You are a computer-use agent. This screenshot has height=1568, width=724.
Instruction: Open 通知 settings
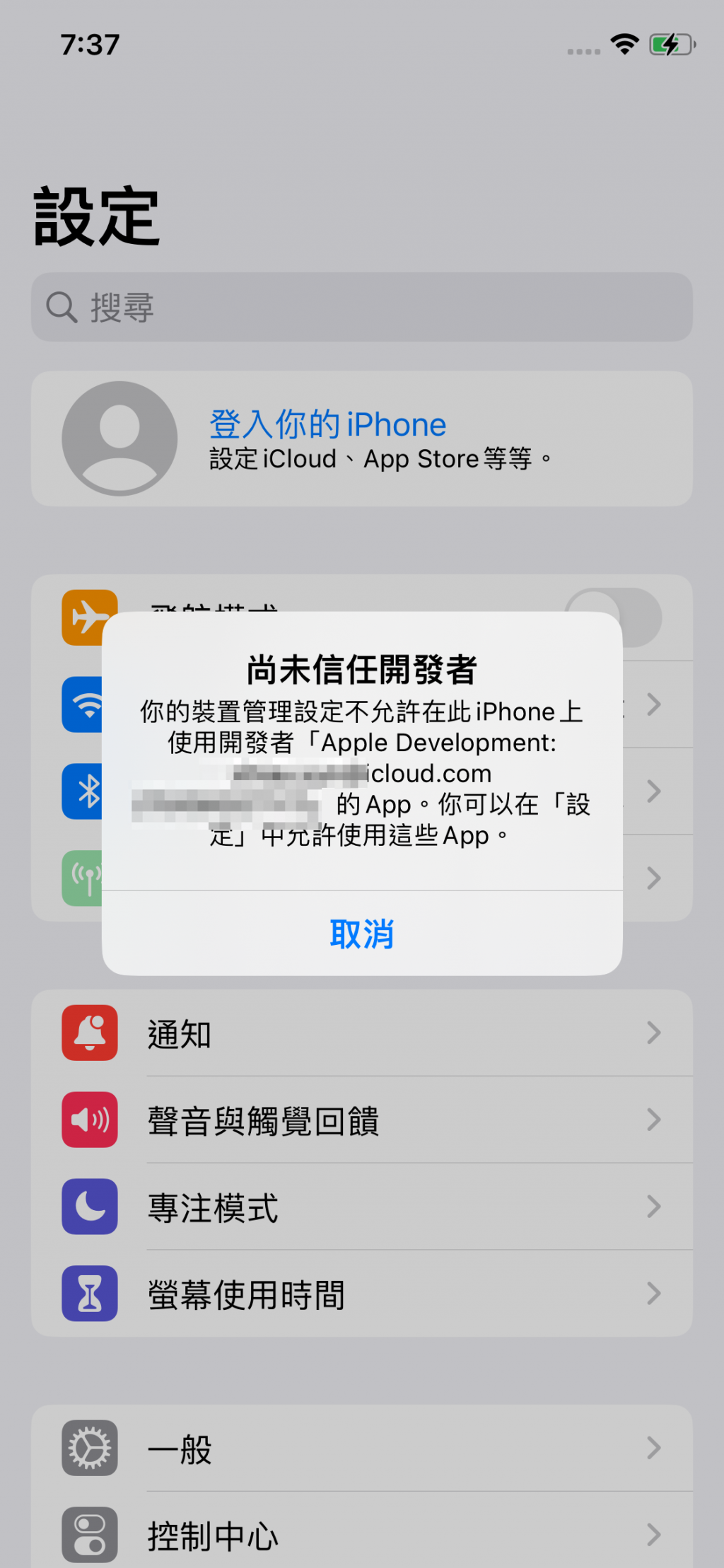(x=361, y=1033)
